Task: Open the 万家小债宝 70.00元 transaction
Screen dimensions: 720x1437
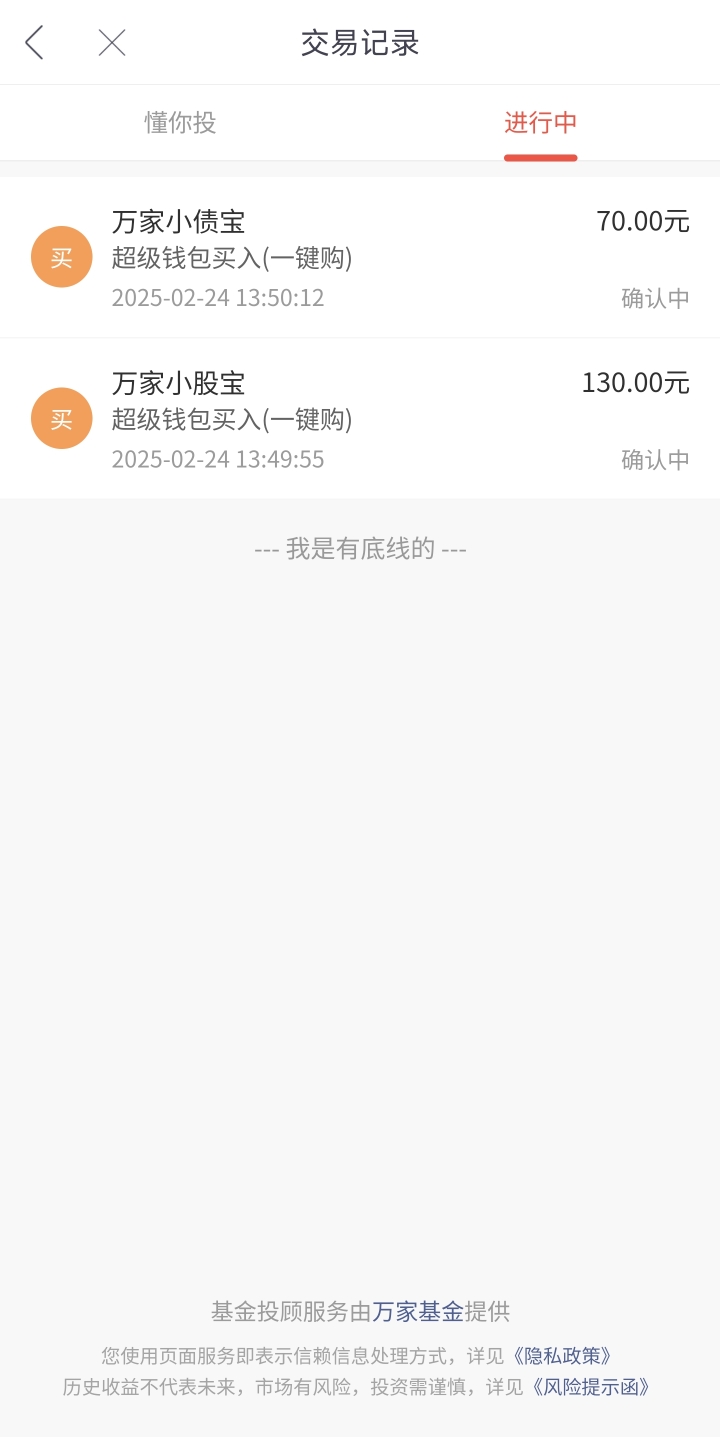Action: point(360,258)
